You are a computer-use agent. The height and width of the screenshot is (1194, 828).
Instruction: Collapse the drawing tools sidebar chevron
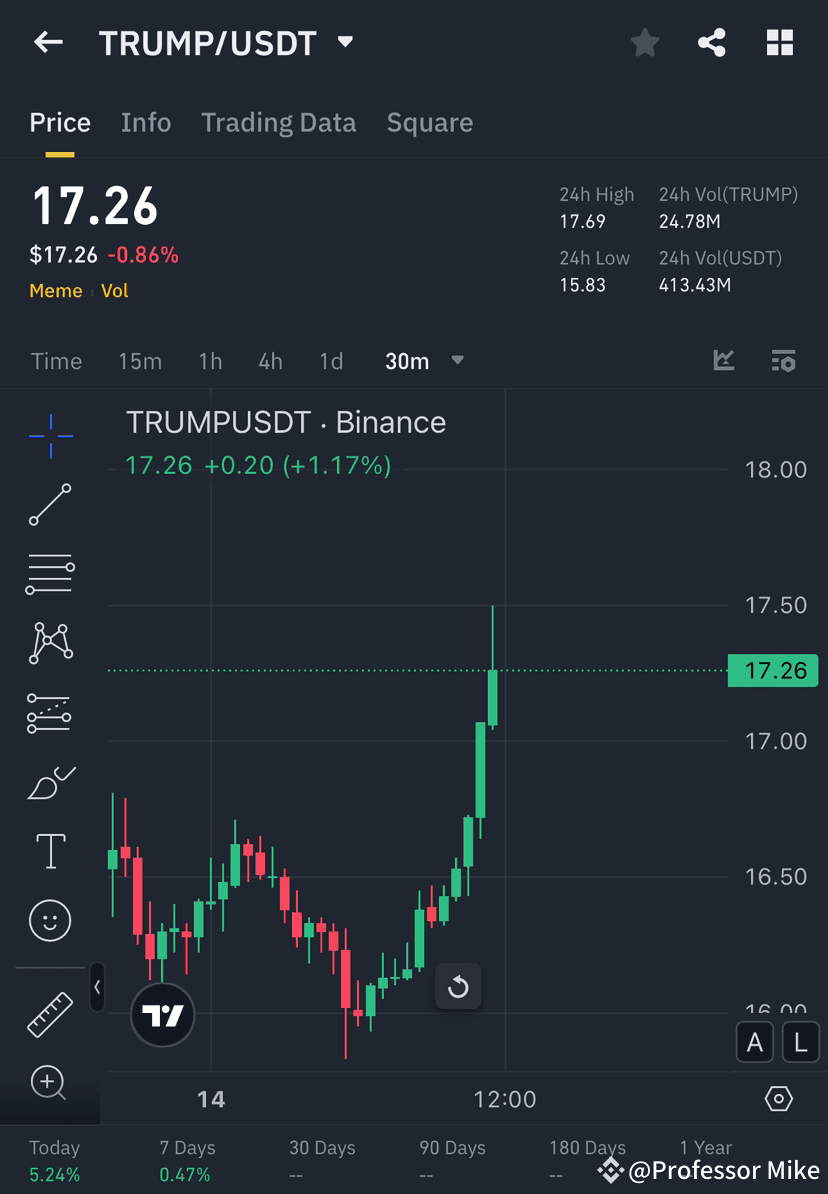click(97, 988)
